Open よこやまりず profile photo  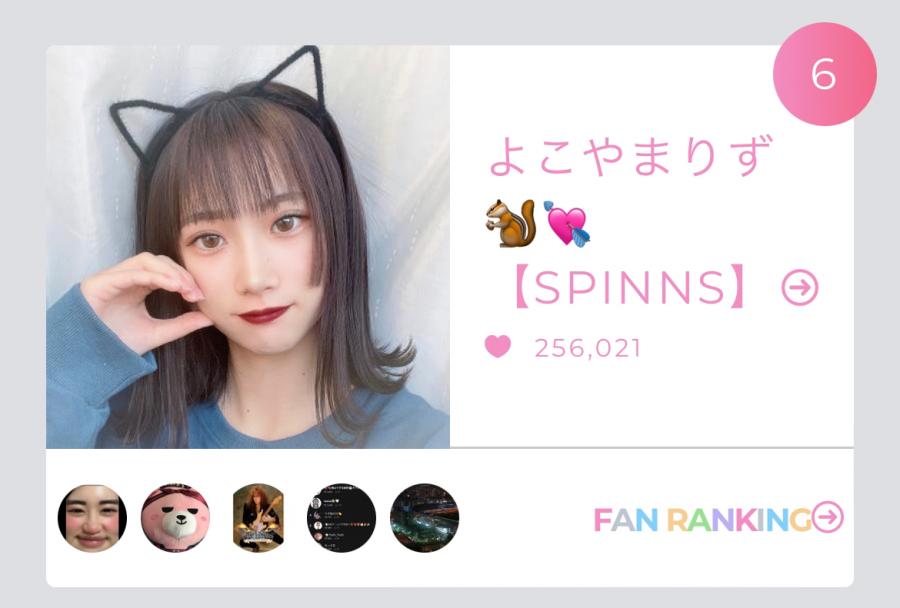[x=248, y=246]
